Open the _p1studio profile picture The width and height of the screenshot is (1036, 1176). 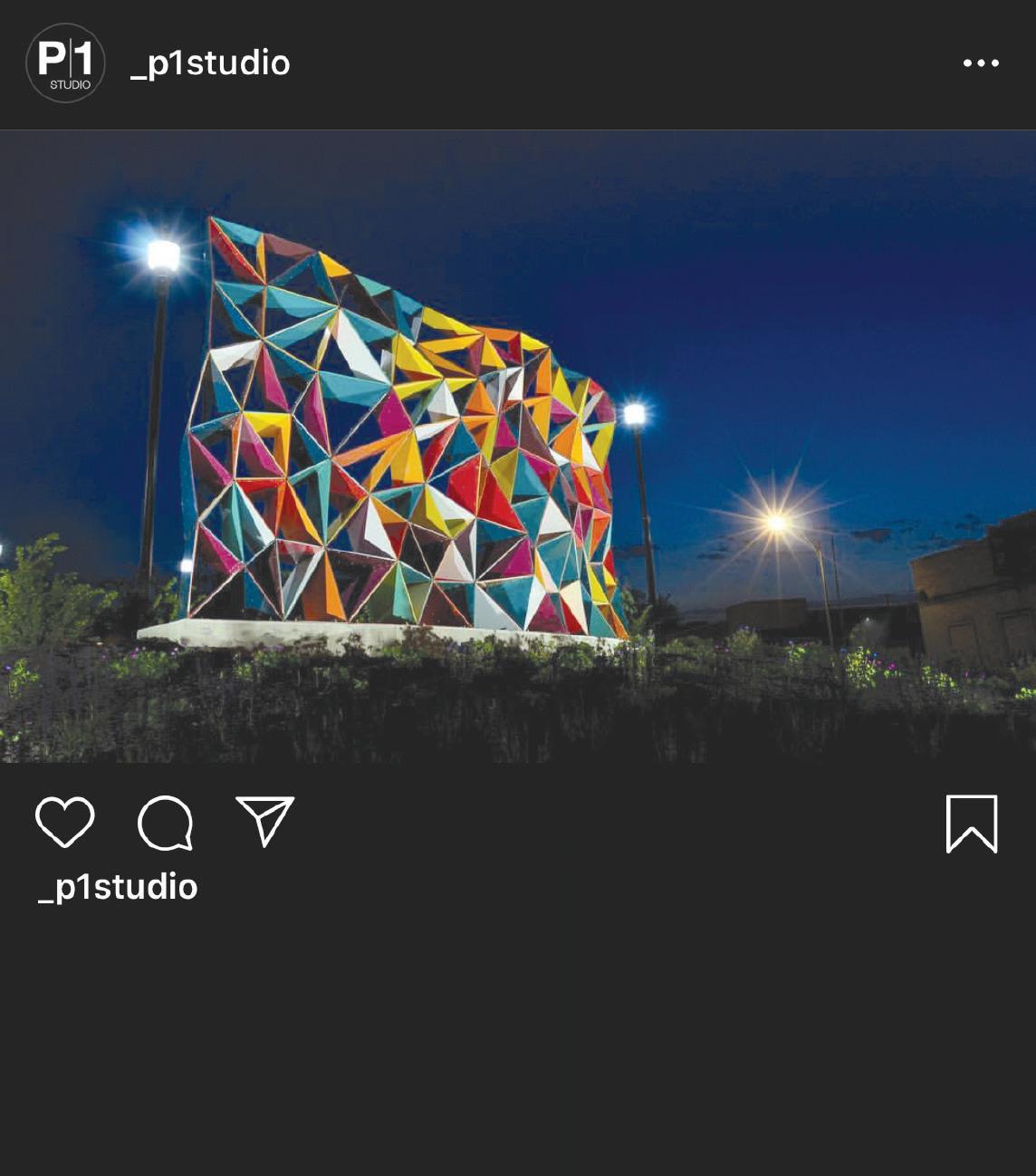(65, 63)
